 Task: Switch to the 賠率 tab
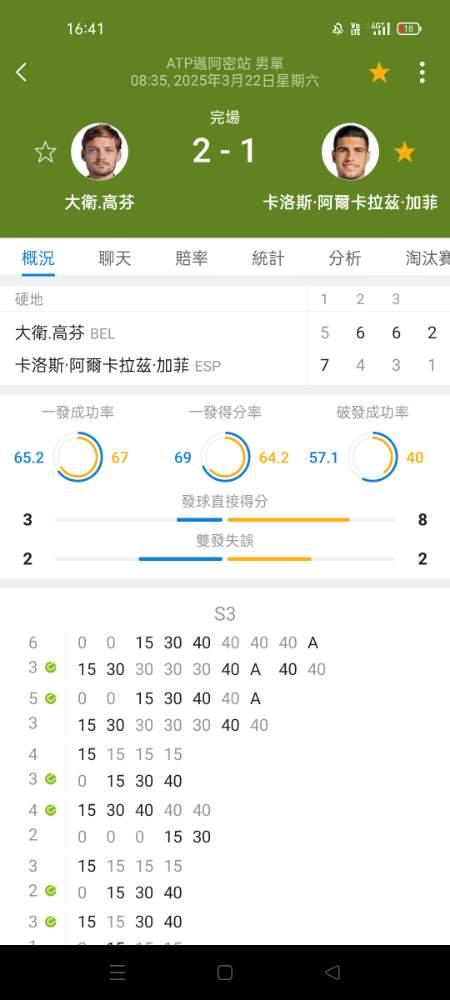coord(191,258)
